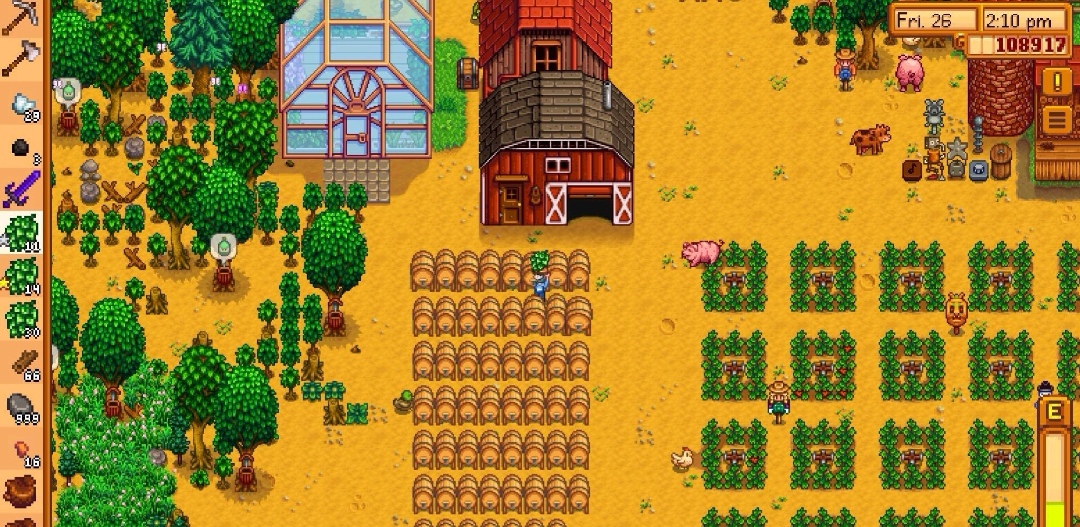Select the stone stack of 999
The height and width of the screenshot is (527, 1080).
[20, 406]
